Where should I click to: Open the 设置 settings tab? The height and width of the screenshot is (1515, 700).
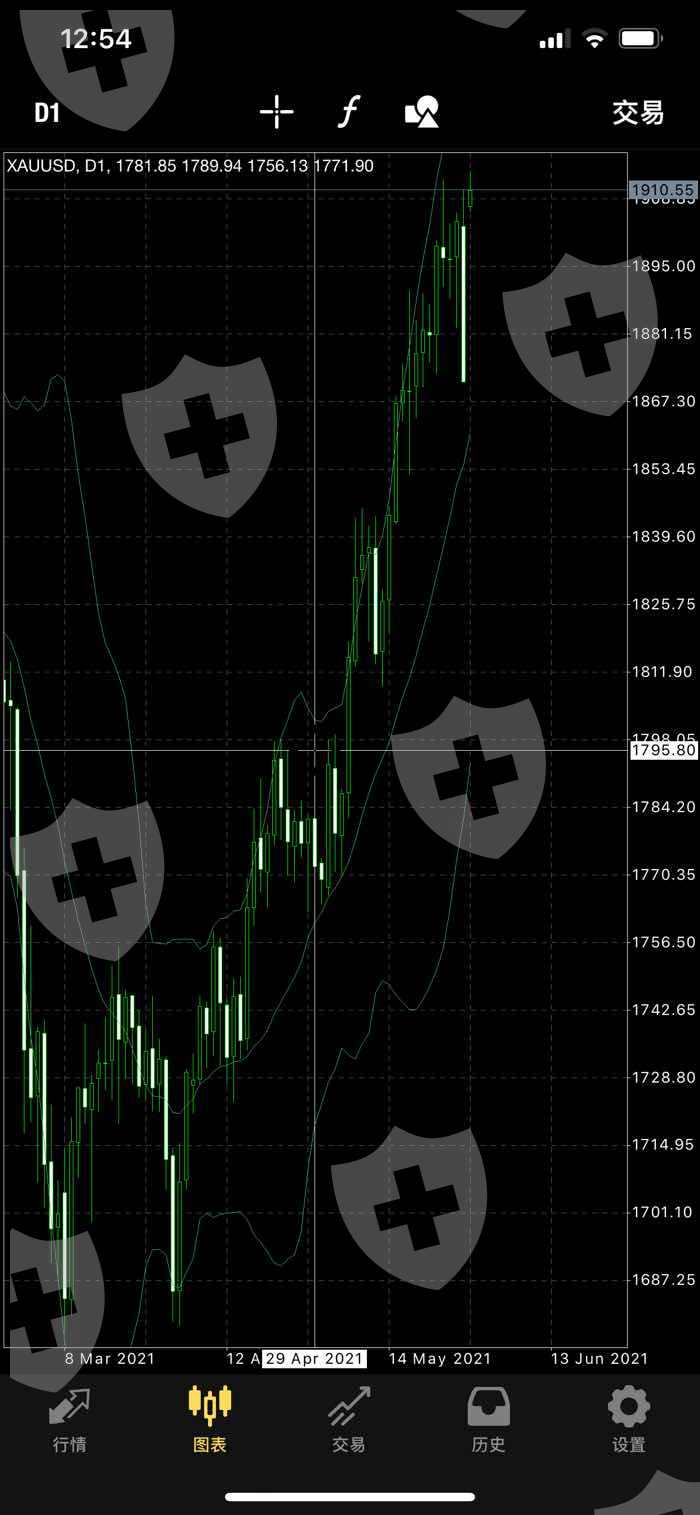pyautogui.click(x=629, y=1419)
